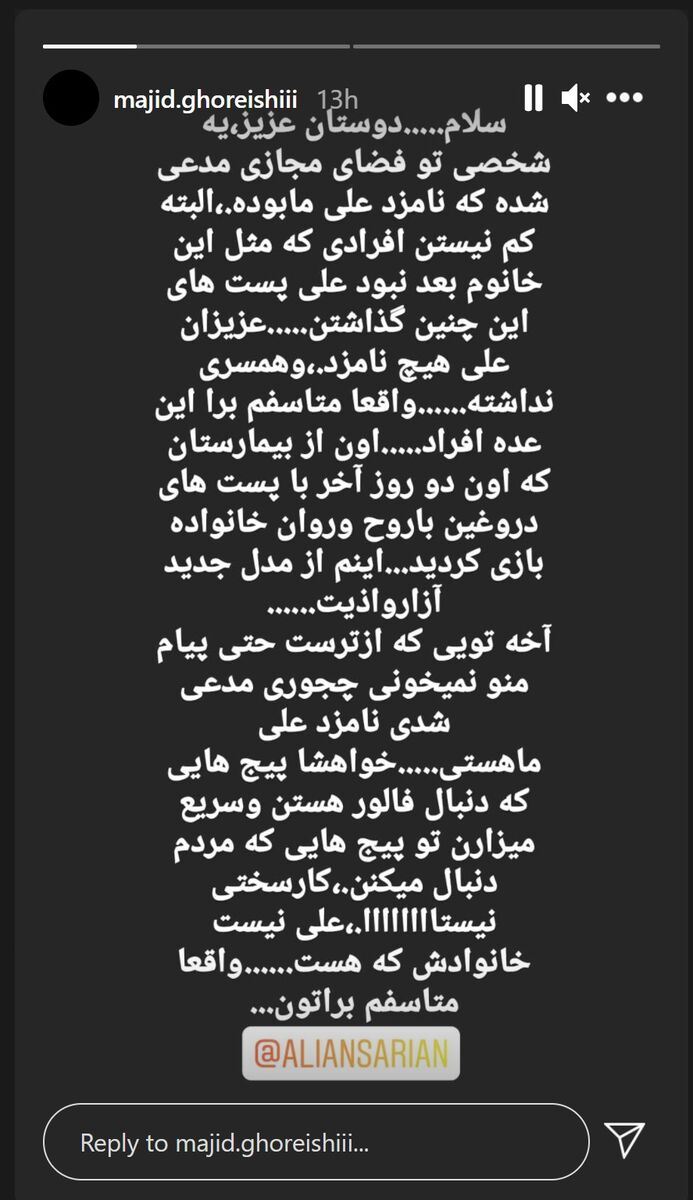Pause the story playback

(533, 98)
